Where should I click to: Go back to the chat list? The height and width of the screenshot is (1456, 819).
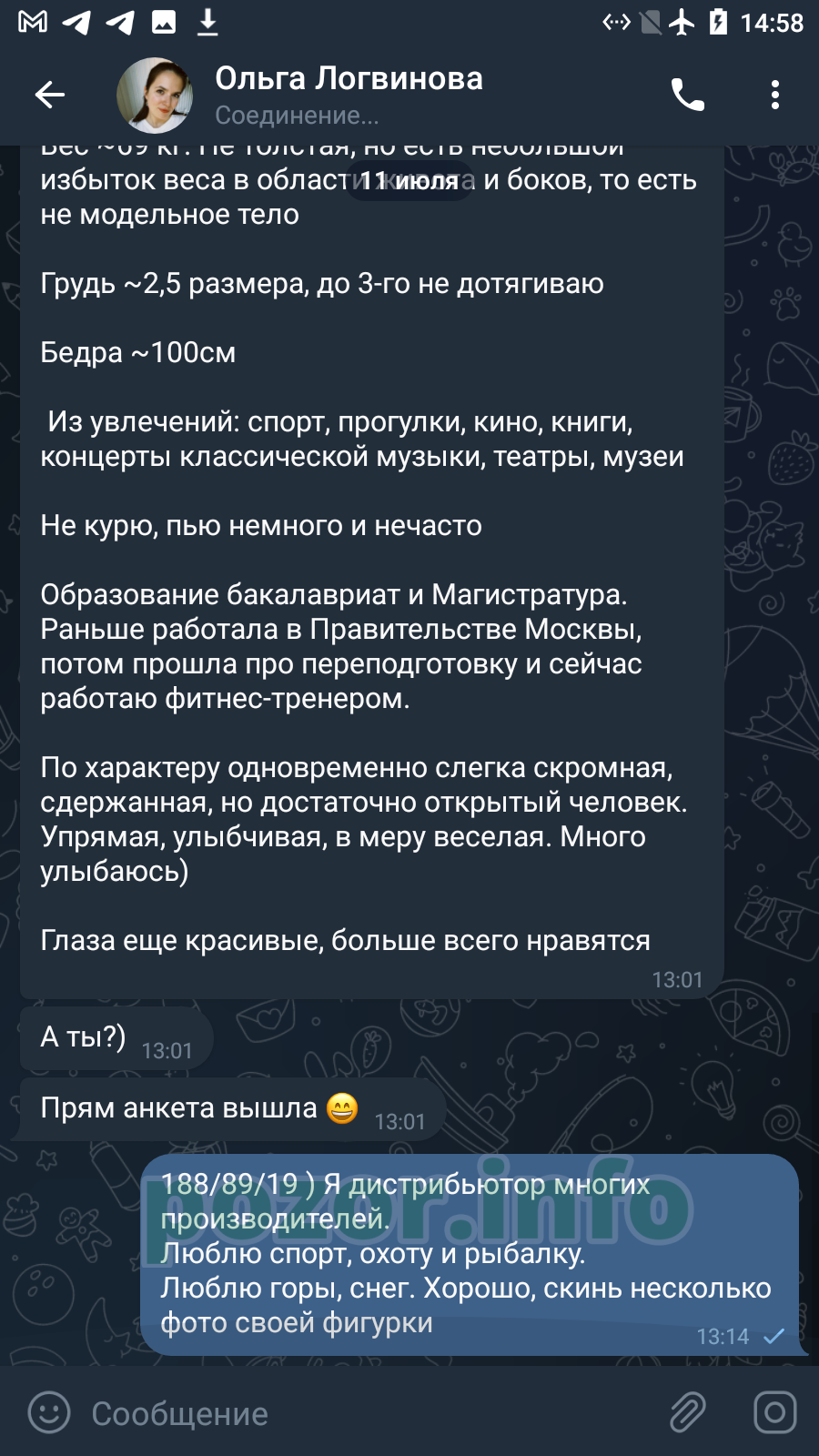click(50, 95)
